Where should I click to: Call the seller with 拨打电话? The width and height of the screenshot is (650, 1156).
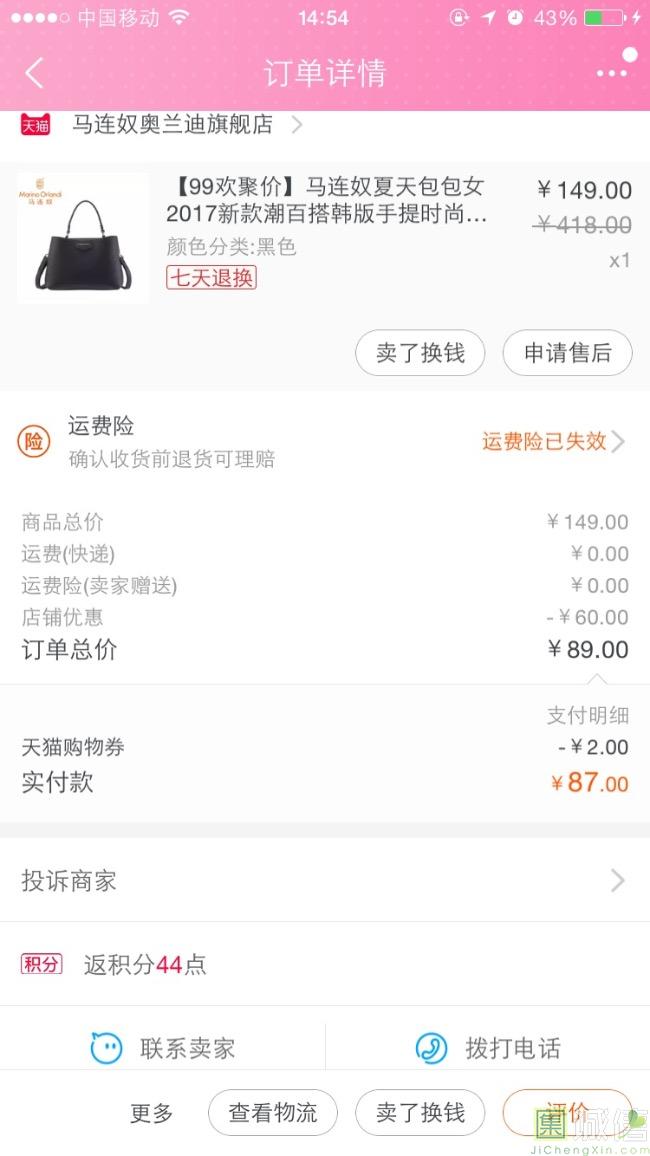coord(488,1048)
